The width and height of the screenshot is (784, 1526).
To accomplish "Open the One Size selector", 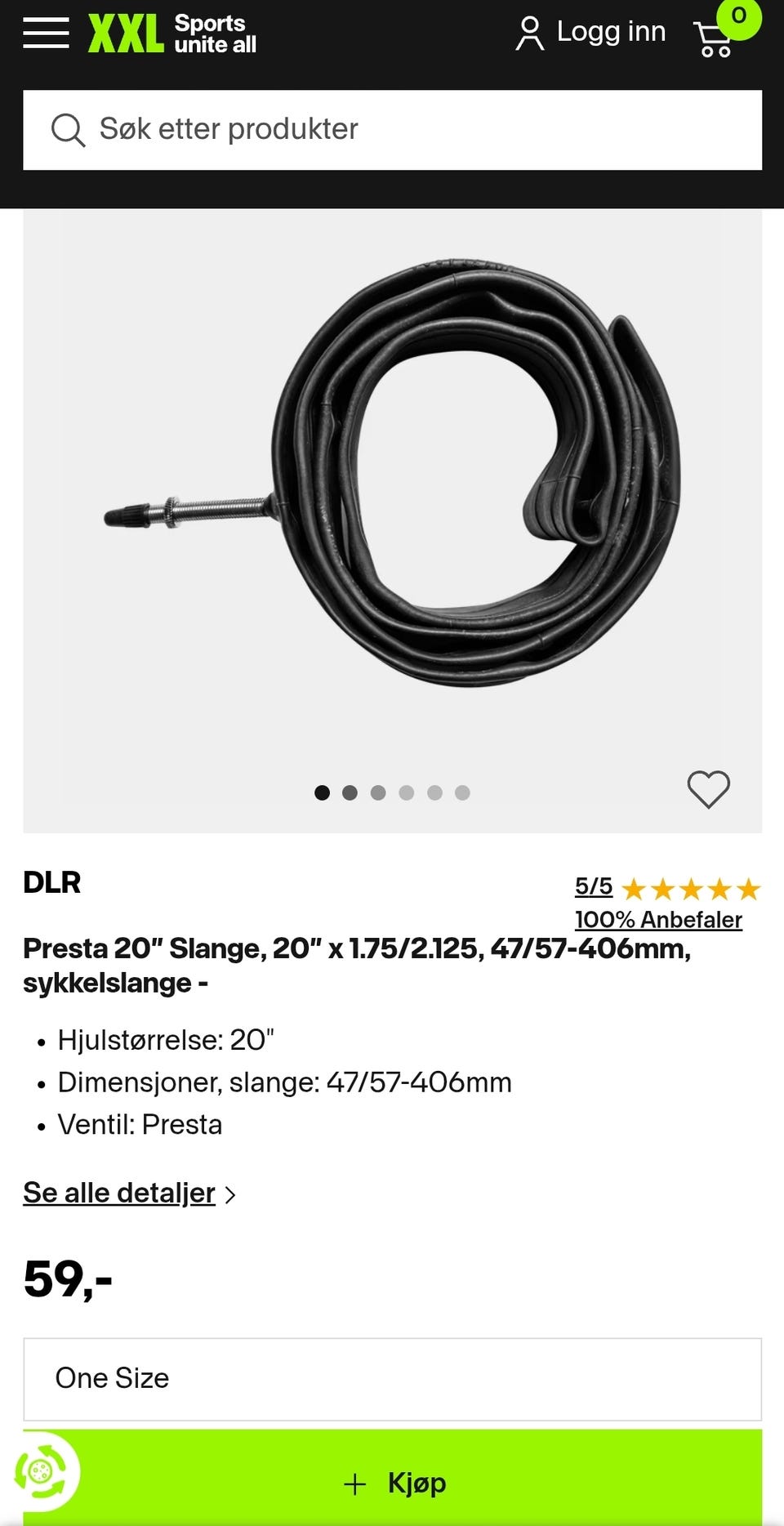I will click(x=392, y=1379).
